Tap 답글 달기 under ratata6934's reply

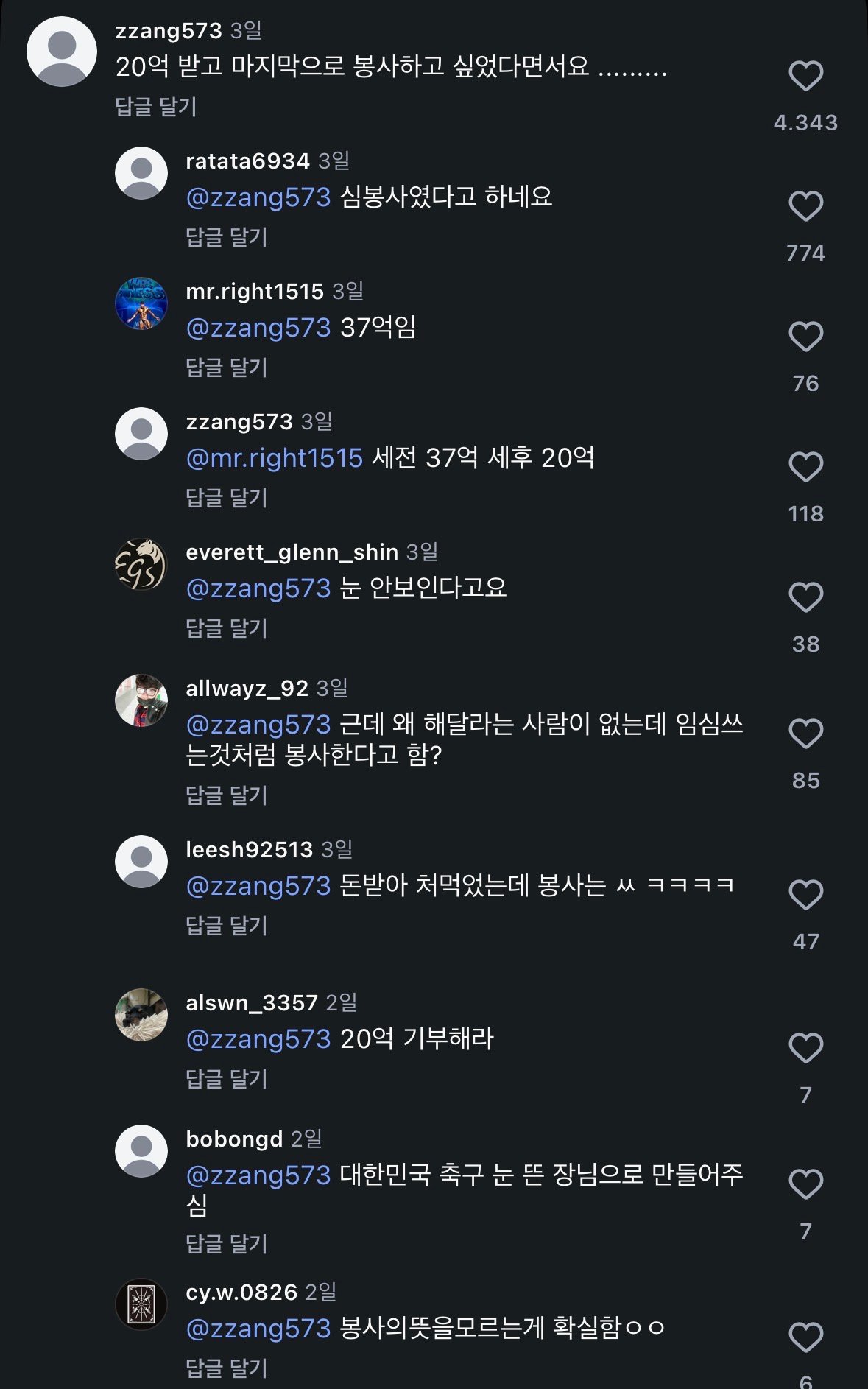[x=227, y=236]
